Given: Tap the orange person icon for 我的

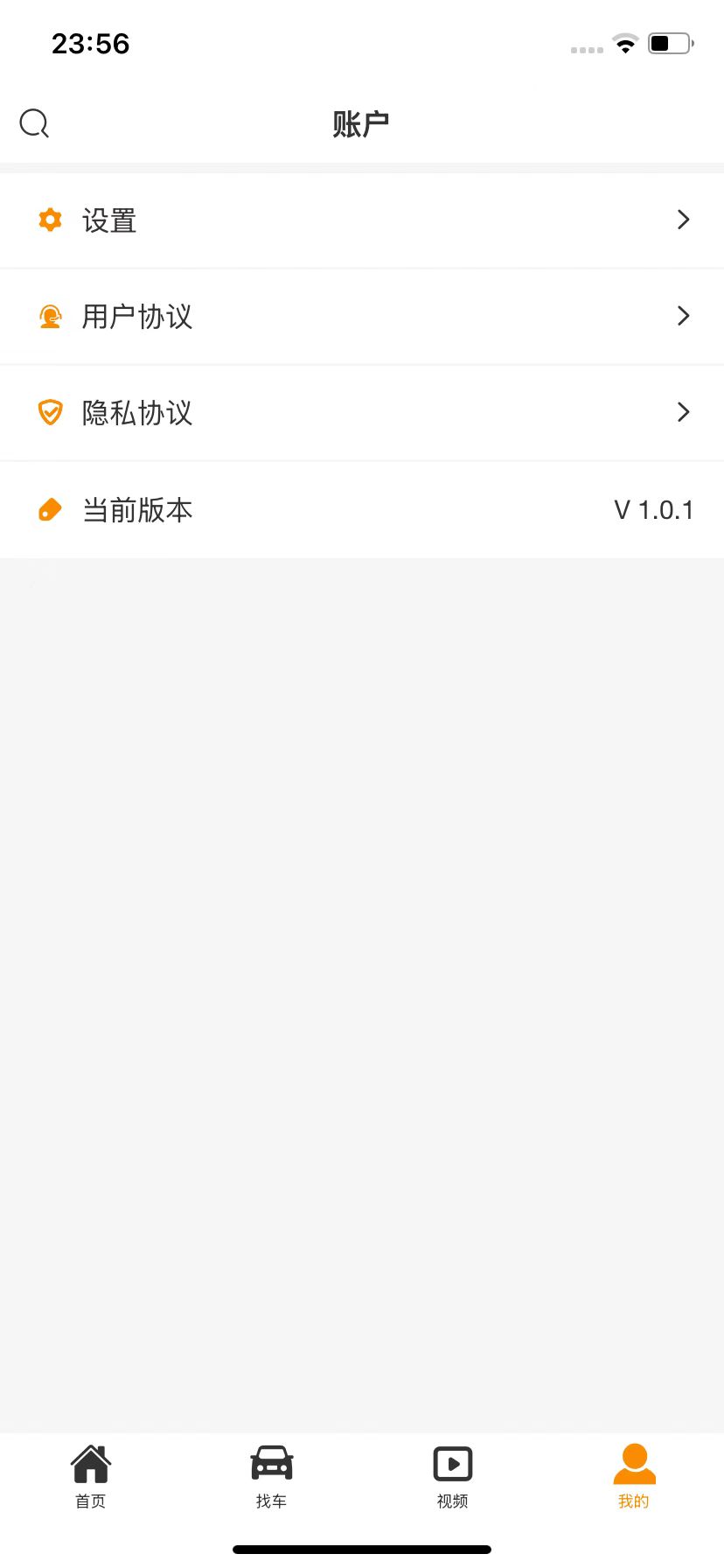Looking at the screenshot, I should (633, 1462).
